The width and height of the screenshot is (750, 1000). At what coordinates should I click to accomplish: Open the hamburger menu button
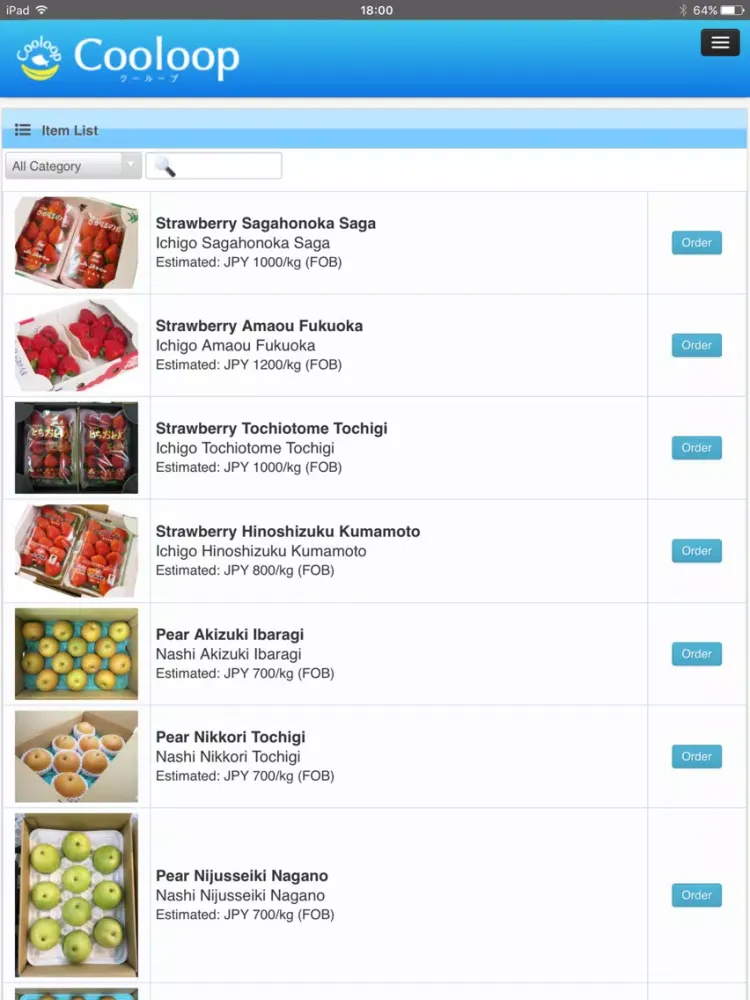pyautogui.click(x=720, y=42)
